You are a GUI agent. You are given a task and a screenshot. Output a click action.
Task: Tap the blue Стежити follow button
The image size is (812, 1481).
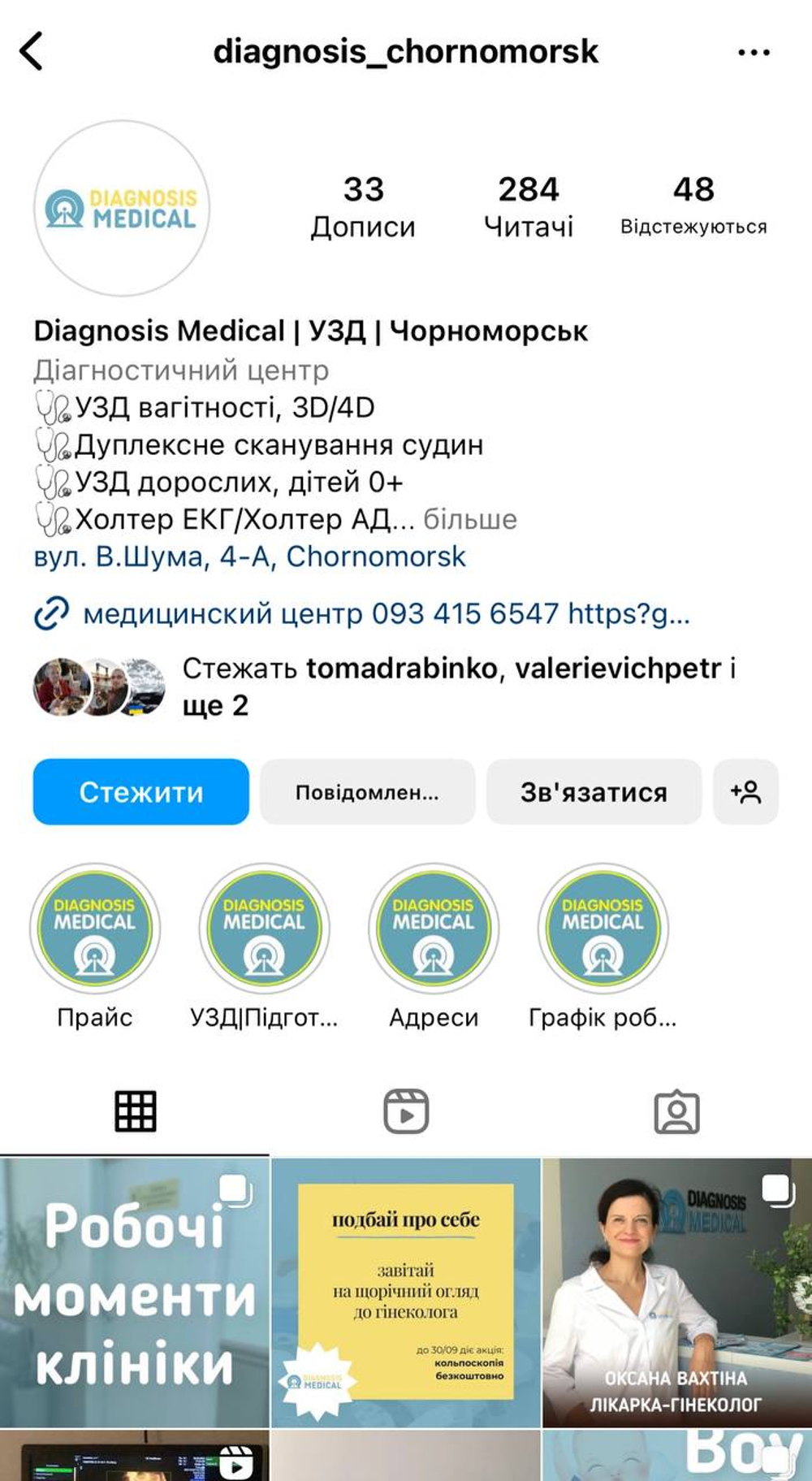pos(140,791)
